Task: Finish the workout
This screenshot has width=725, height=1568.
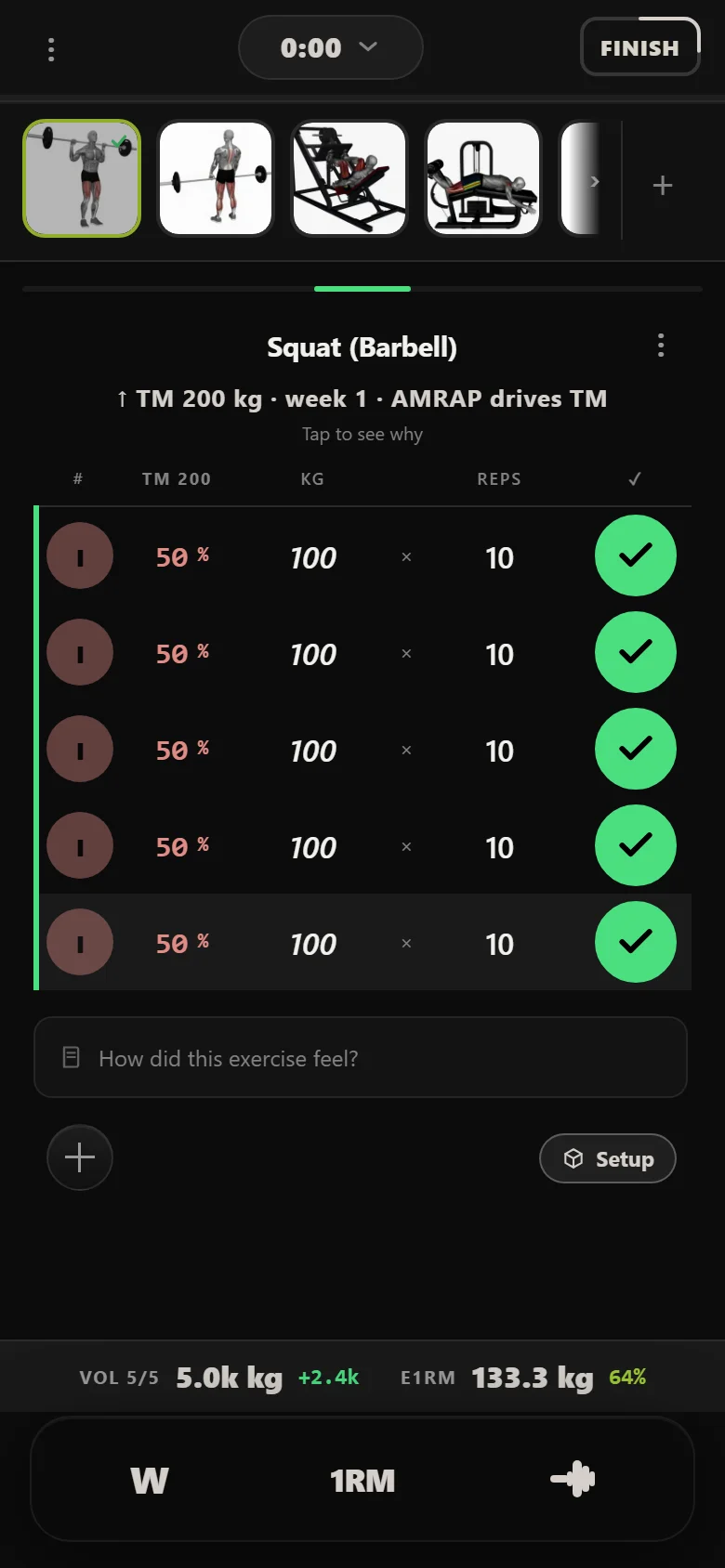Action: pyautogui.click(x=639, y=47)
